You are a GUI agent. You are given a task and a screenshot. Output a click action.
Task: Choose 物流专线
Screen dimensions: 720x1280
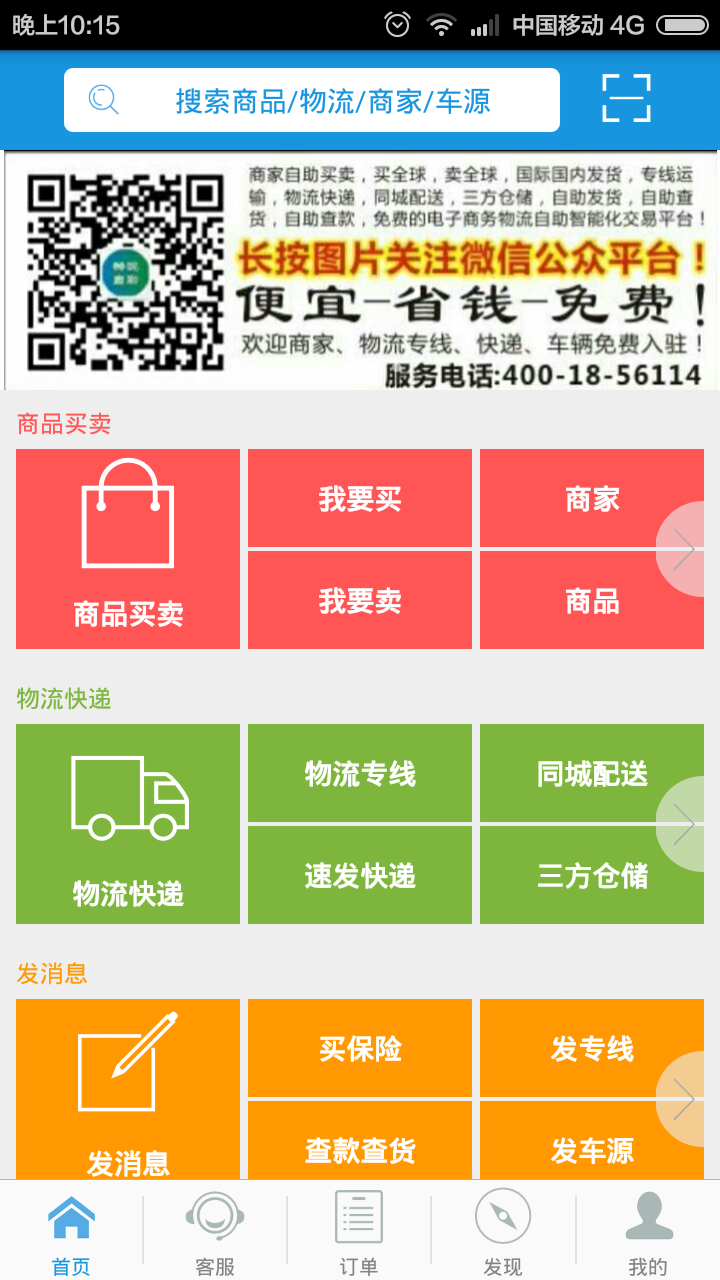click(360, 773)
